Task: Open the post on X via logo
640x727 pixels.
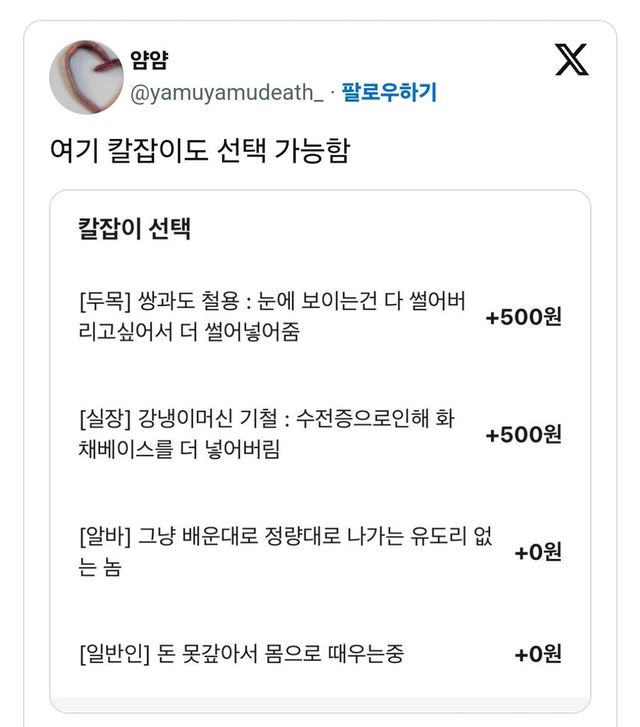Action: [x=571, y=61]
